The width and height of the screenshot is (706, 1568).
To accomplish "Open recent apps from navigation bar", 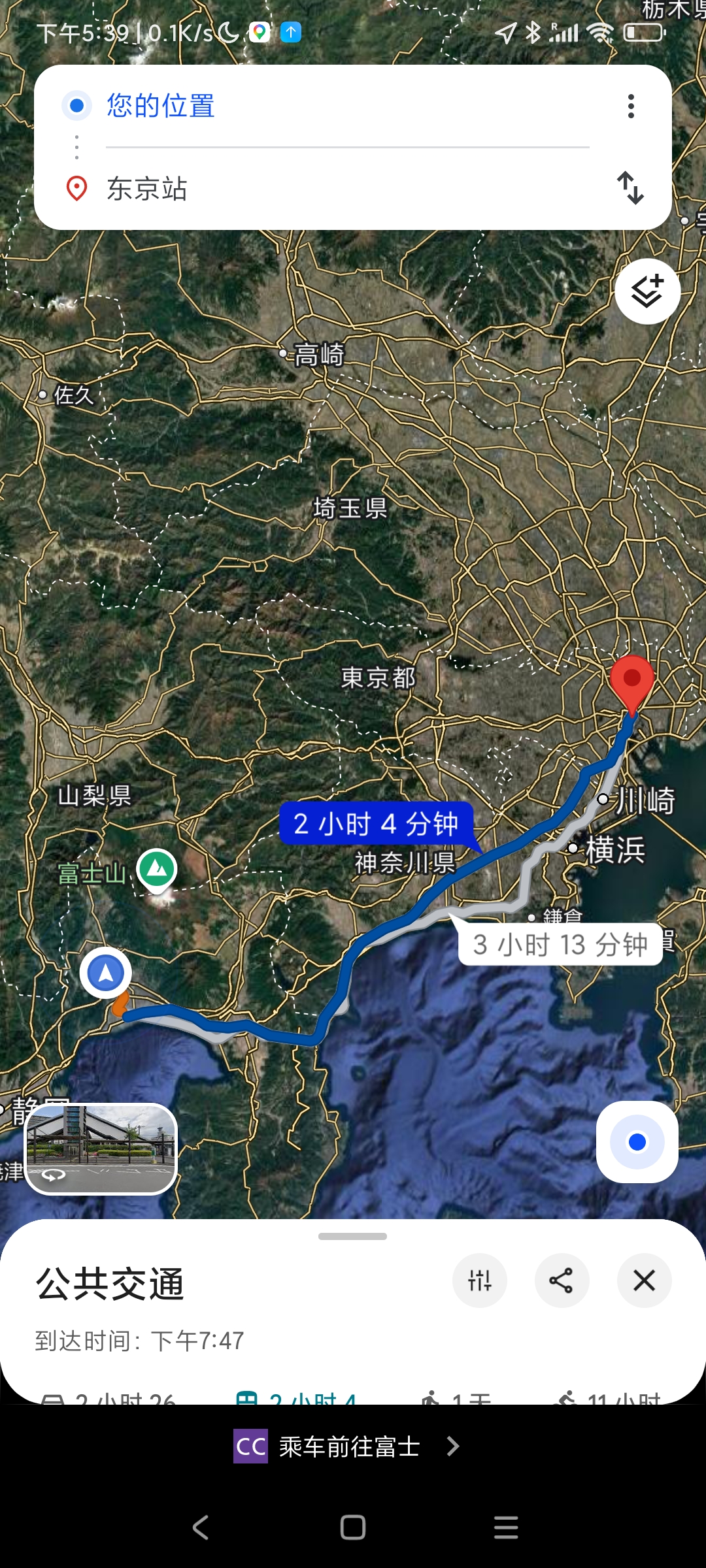I will coord(506,1527).
